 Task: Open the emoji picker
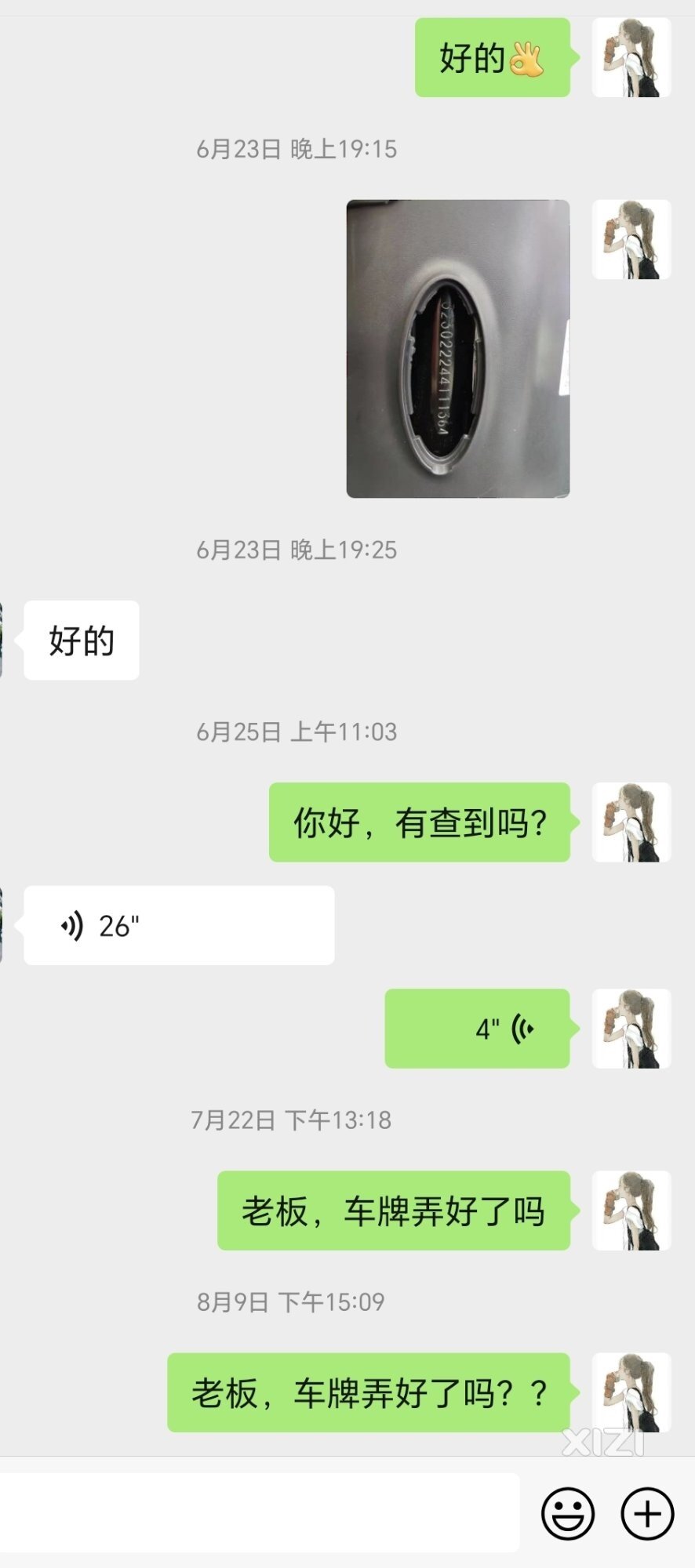568,1512
